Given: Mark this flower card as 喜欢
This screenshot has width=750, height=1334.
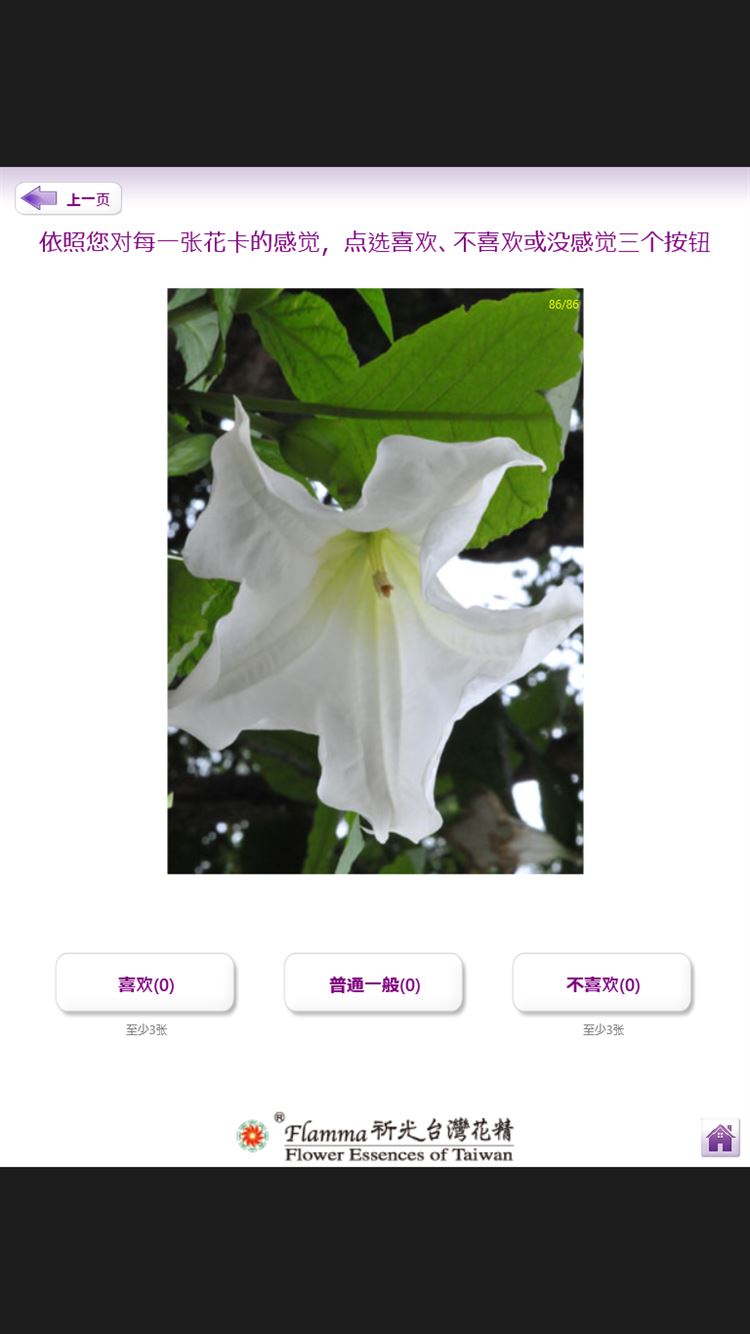Looking at the screenshot, I should click(145, 984).
